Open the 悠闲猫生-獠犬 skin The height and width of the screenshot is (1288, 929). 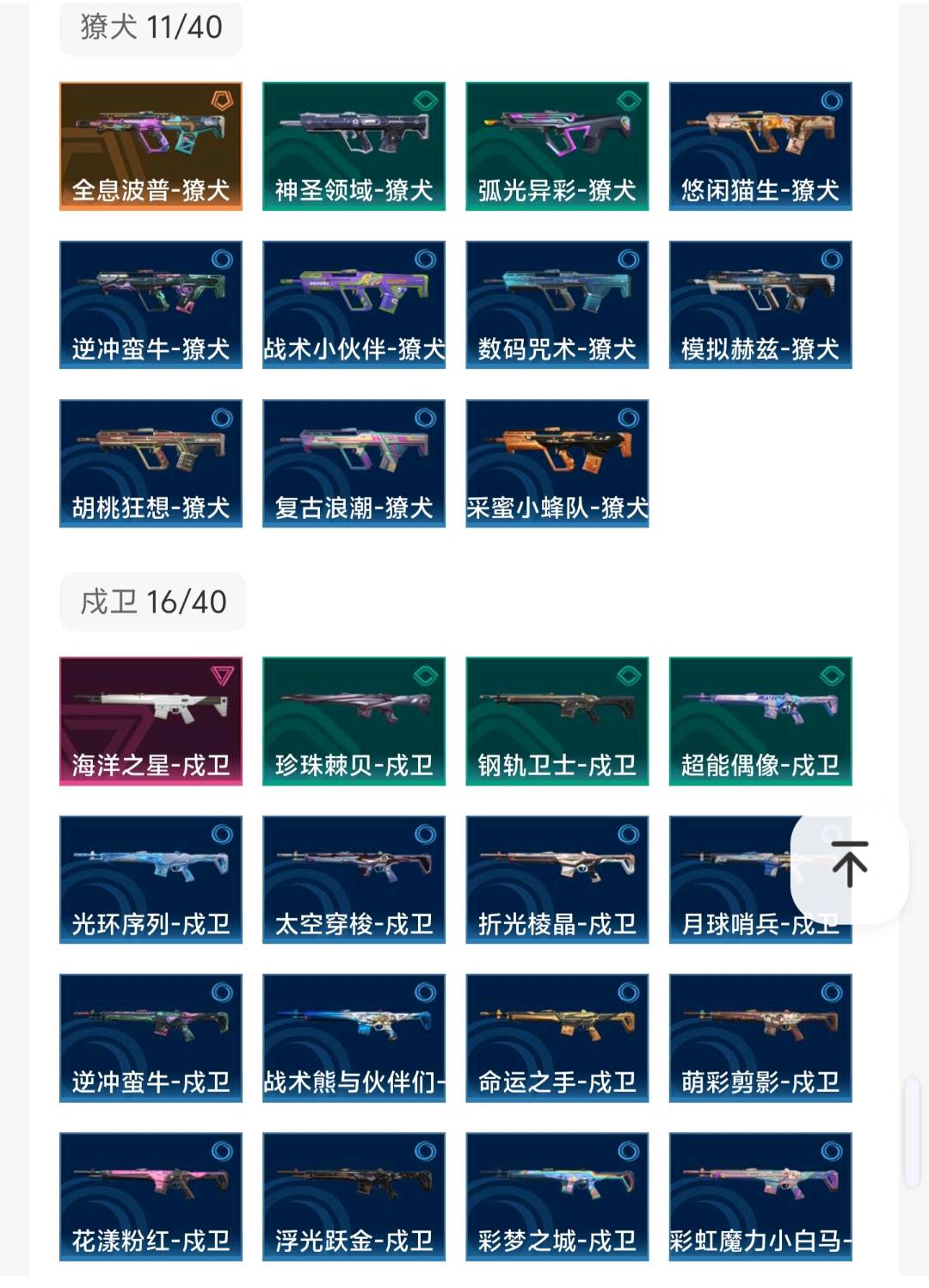click(760, 146)
